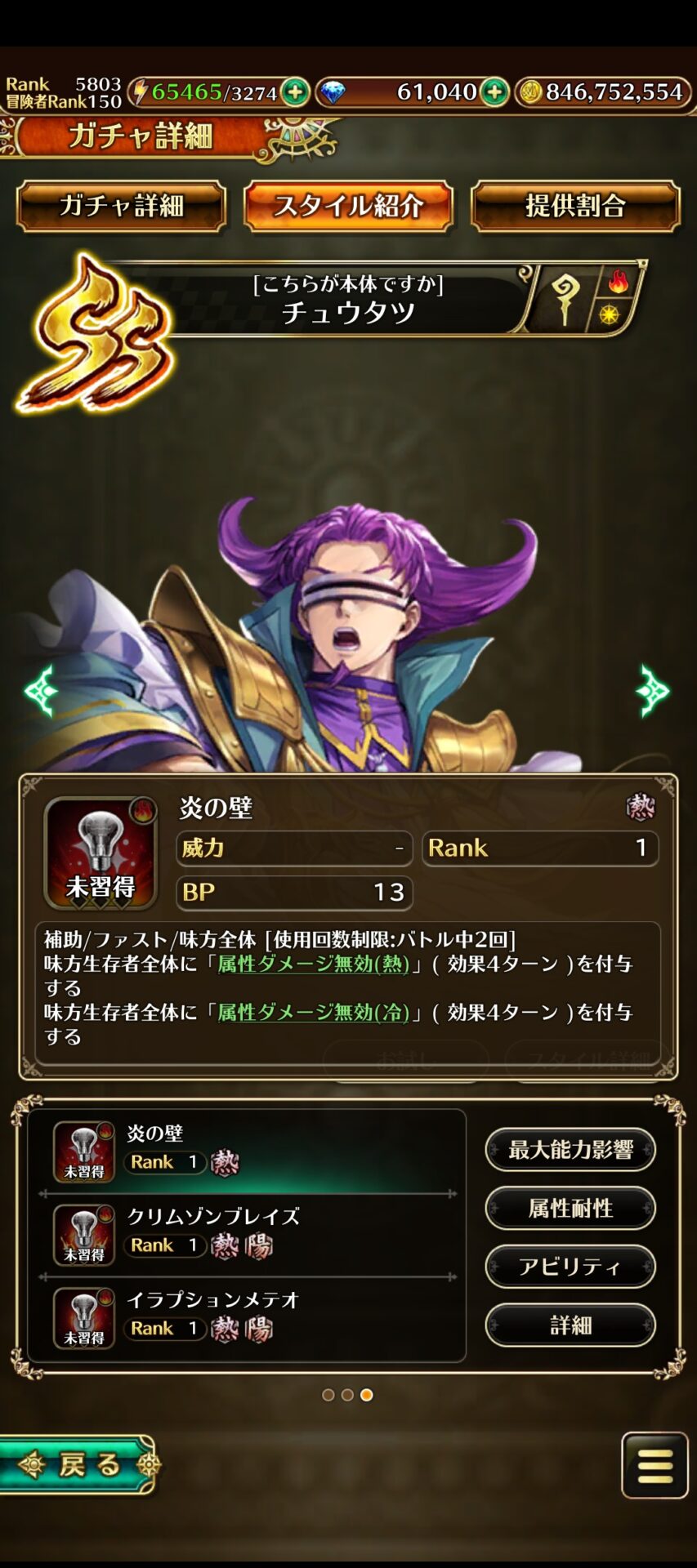Screen dimensions: 697x1568
Task: Open the 属性ダメージ無効(冷) link
Action: [x=313, y=1013]
